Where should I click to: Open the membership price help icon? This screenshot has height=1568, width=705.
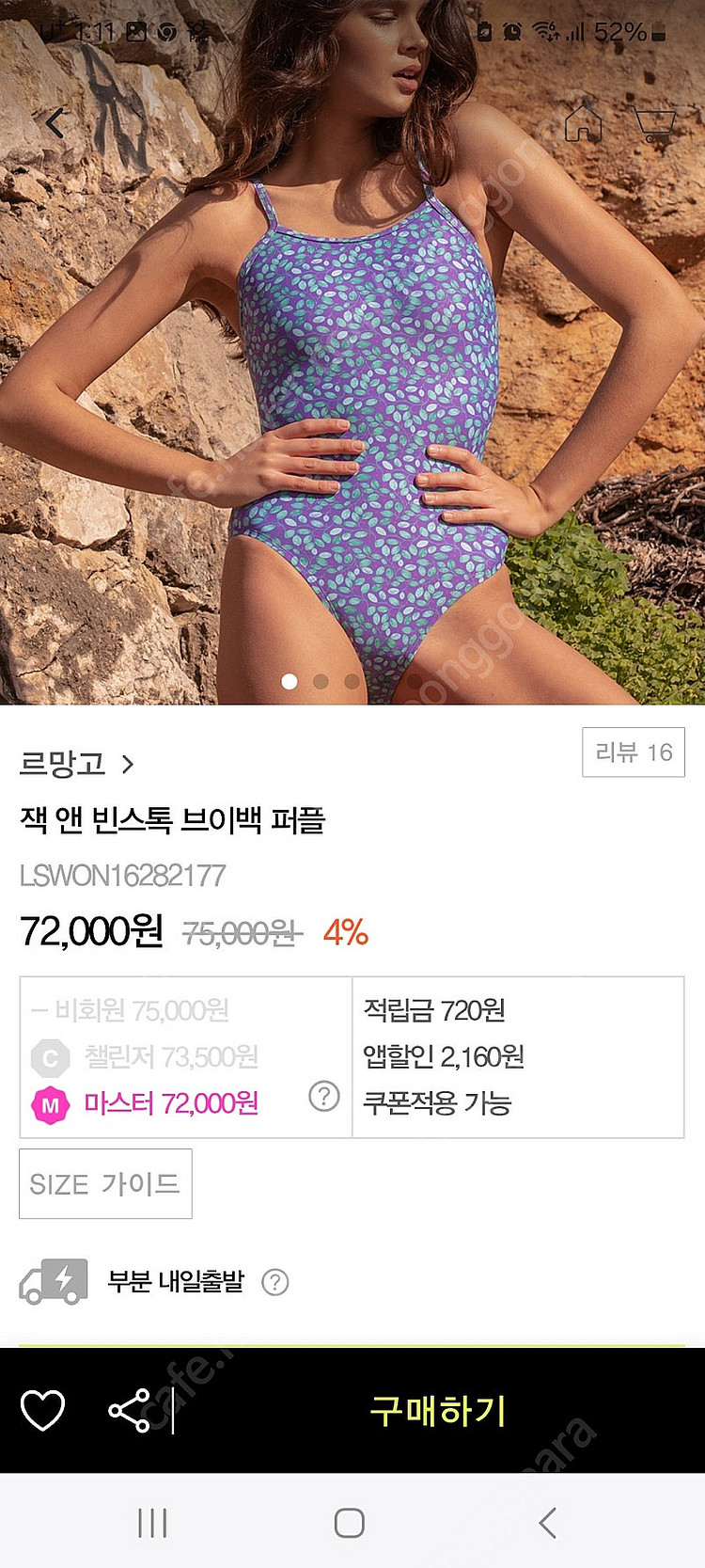tap(324, 1096)
